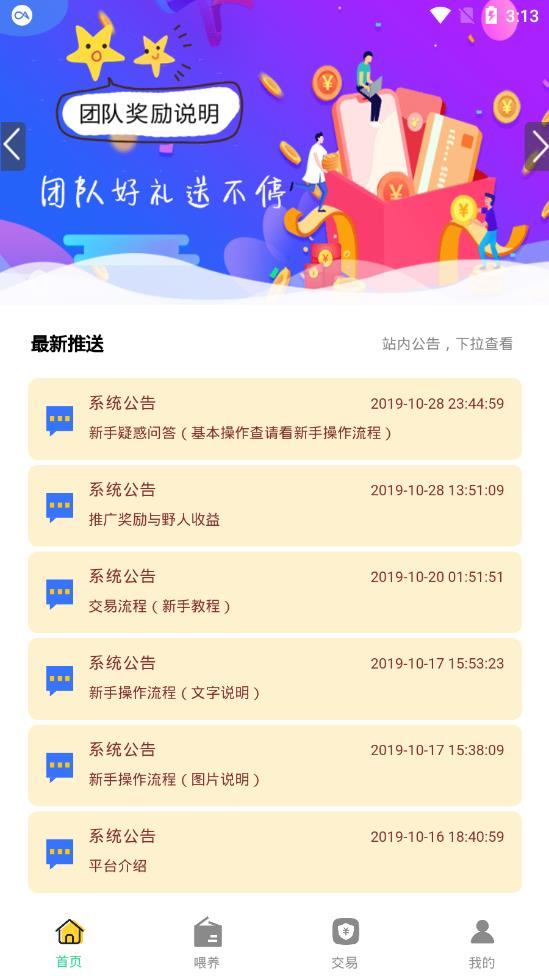Go to the 首页 tab

click(x=69, y=942)
